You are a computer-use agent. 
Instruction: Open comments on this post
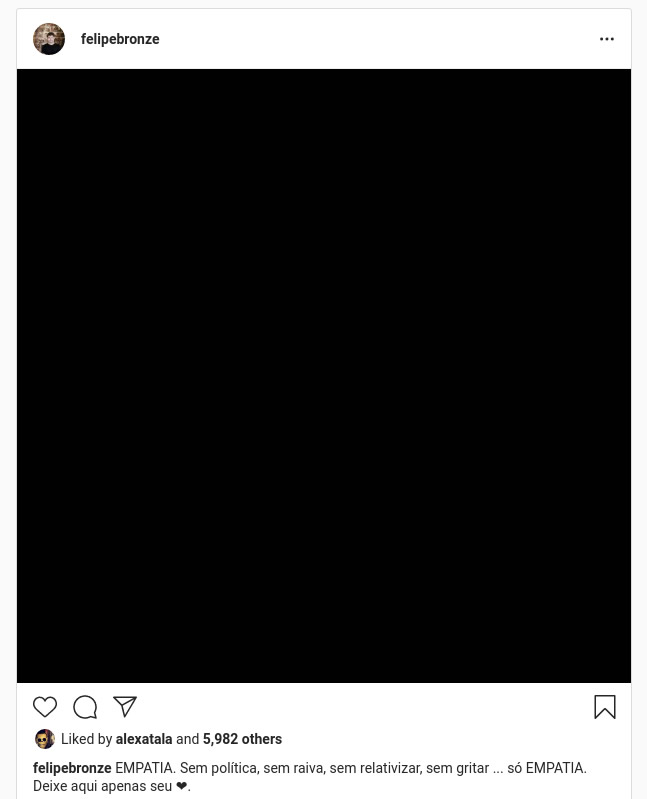(x=85, y=707)
